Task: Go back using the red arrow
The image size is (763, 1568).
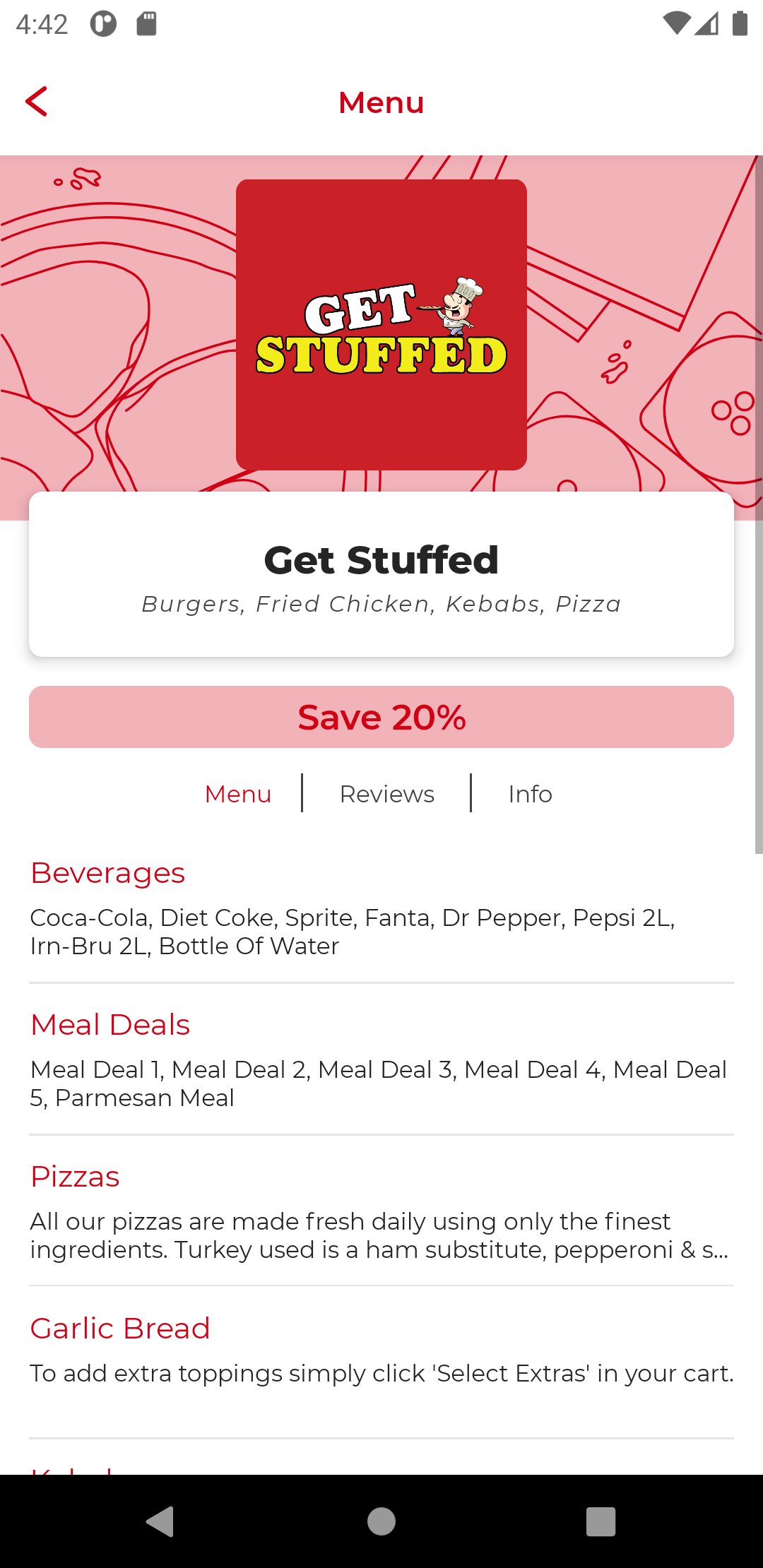Action: tap(37, 102)
